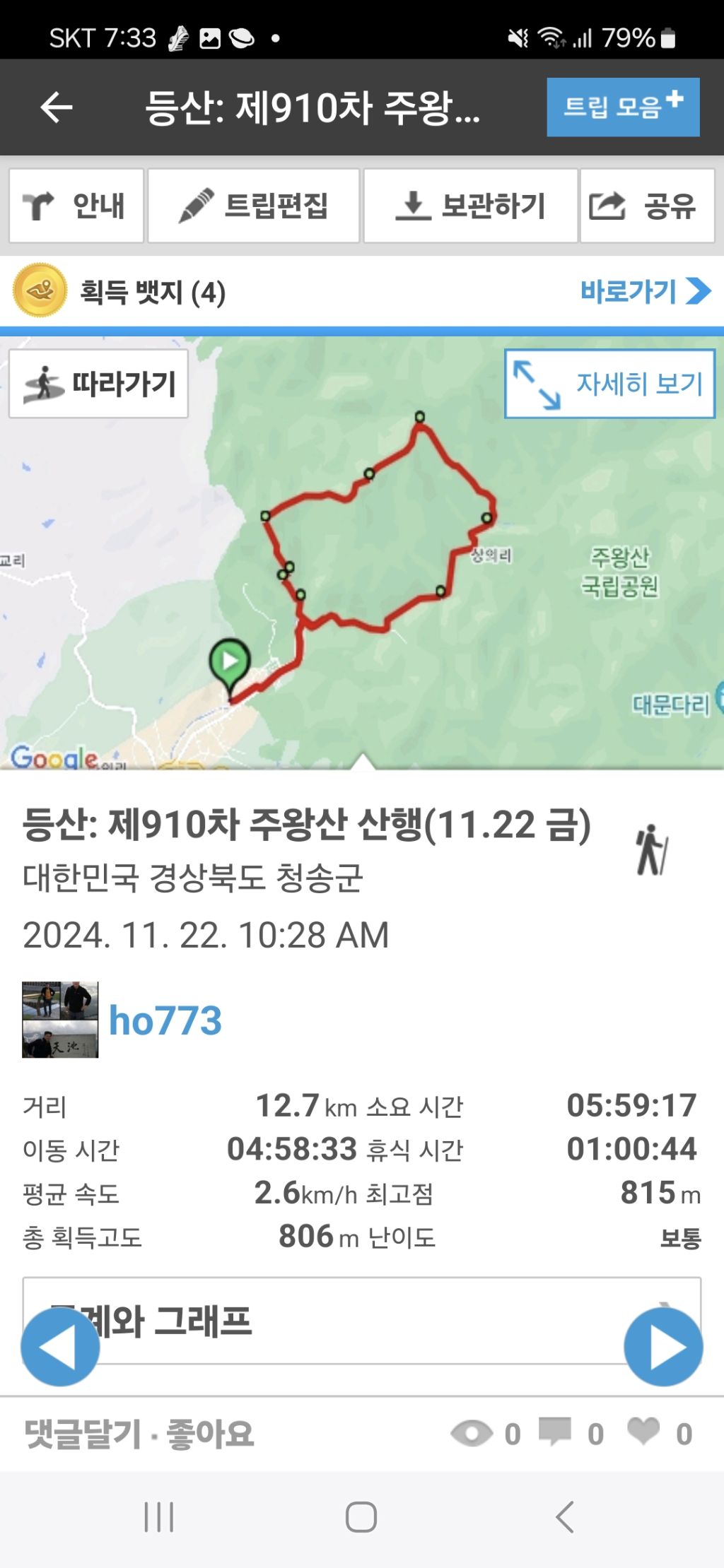Tap the green start marker on map
Viewport: 724px width, 1568px height.
[x=229, y=663]
